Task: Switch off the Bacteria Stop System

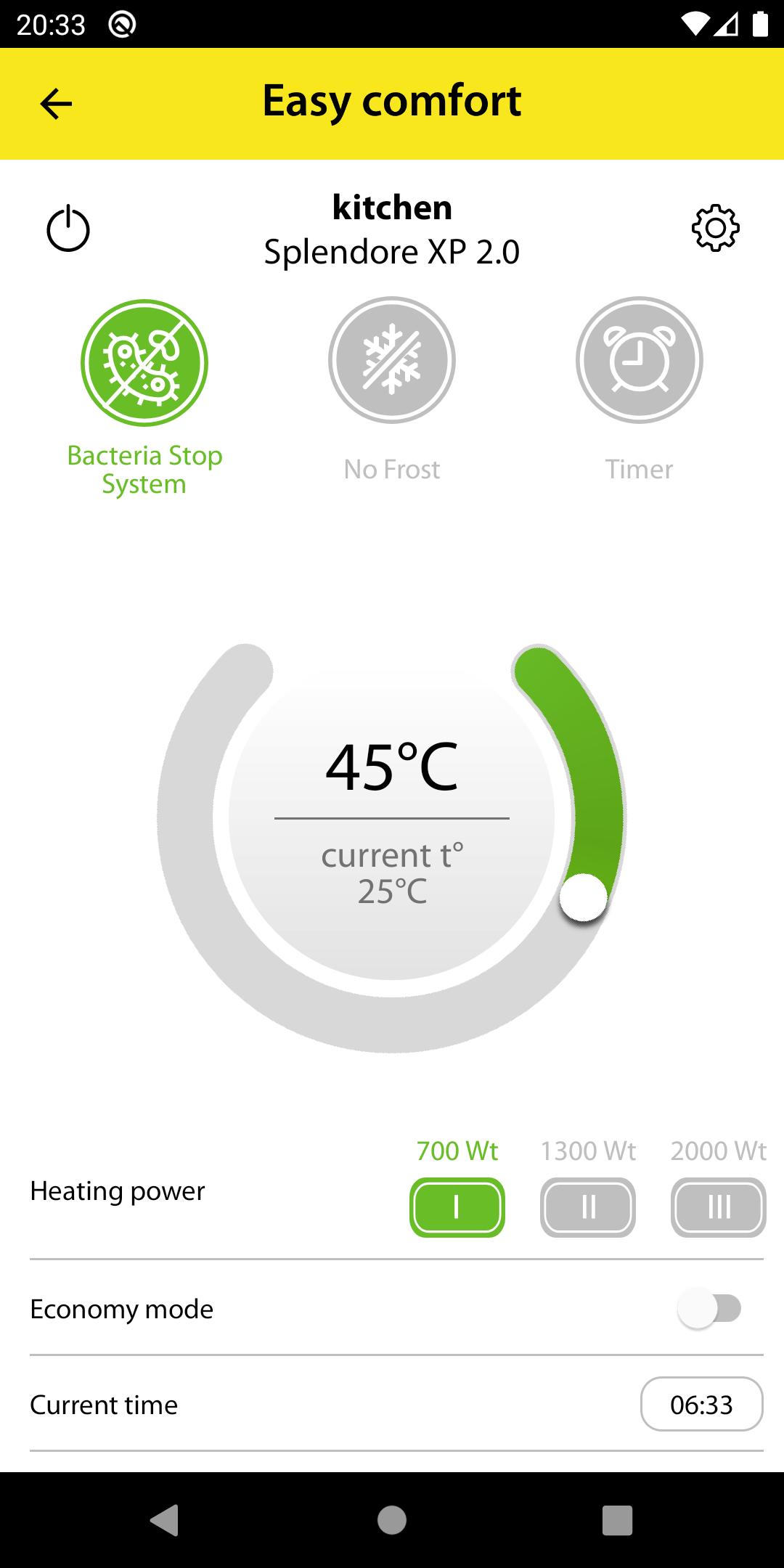Action: (143, 361)
